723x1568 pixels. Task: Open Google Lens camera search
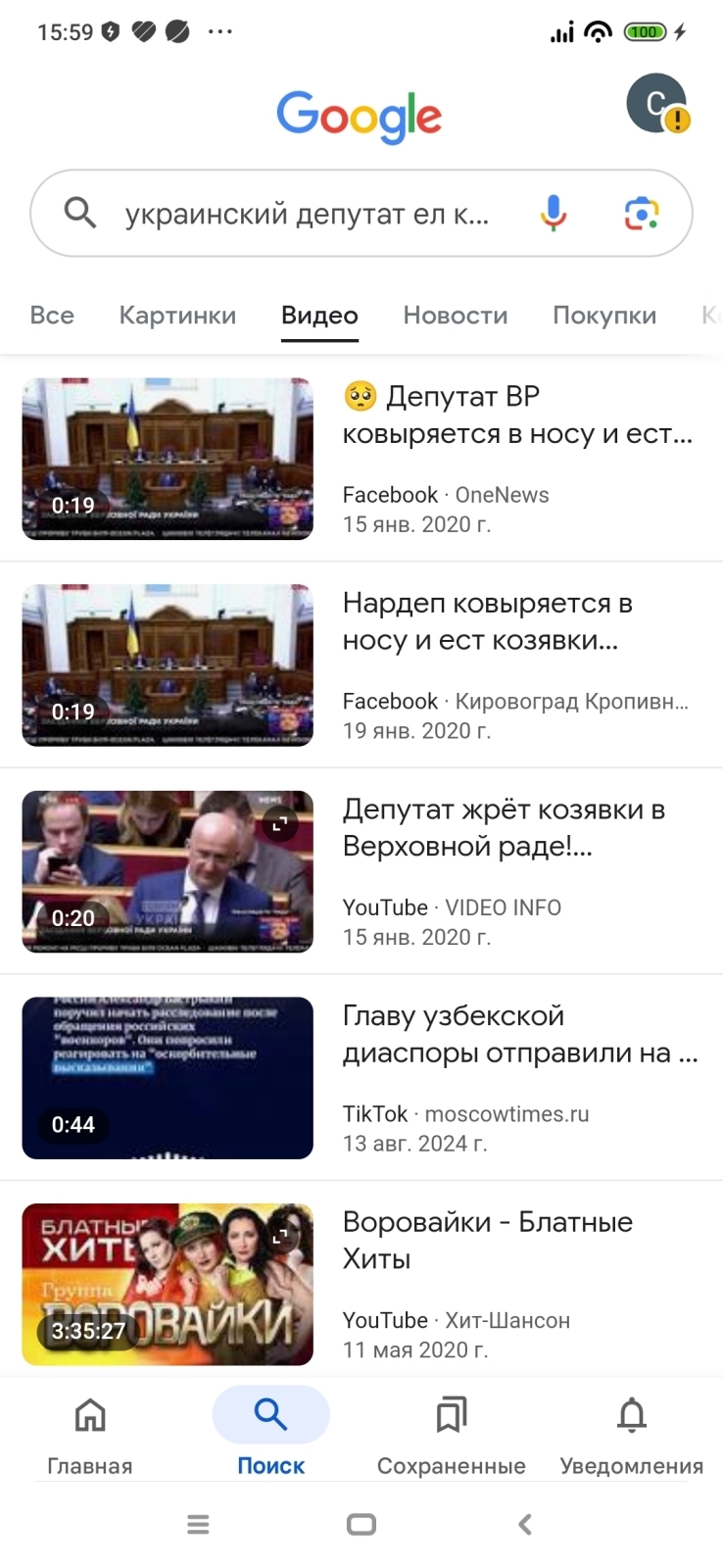click(x=642, y=213)
